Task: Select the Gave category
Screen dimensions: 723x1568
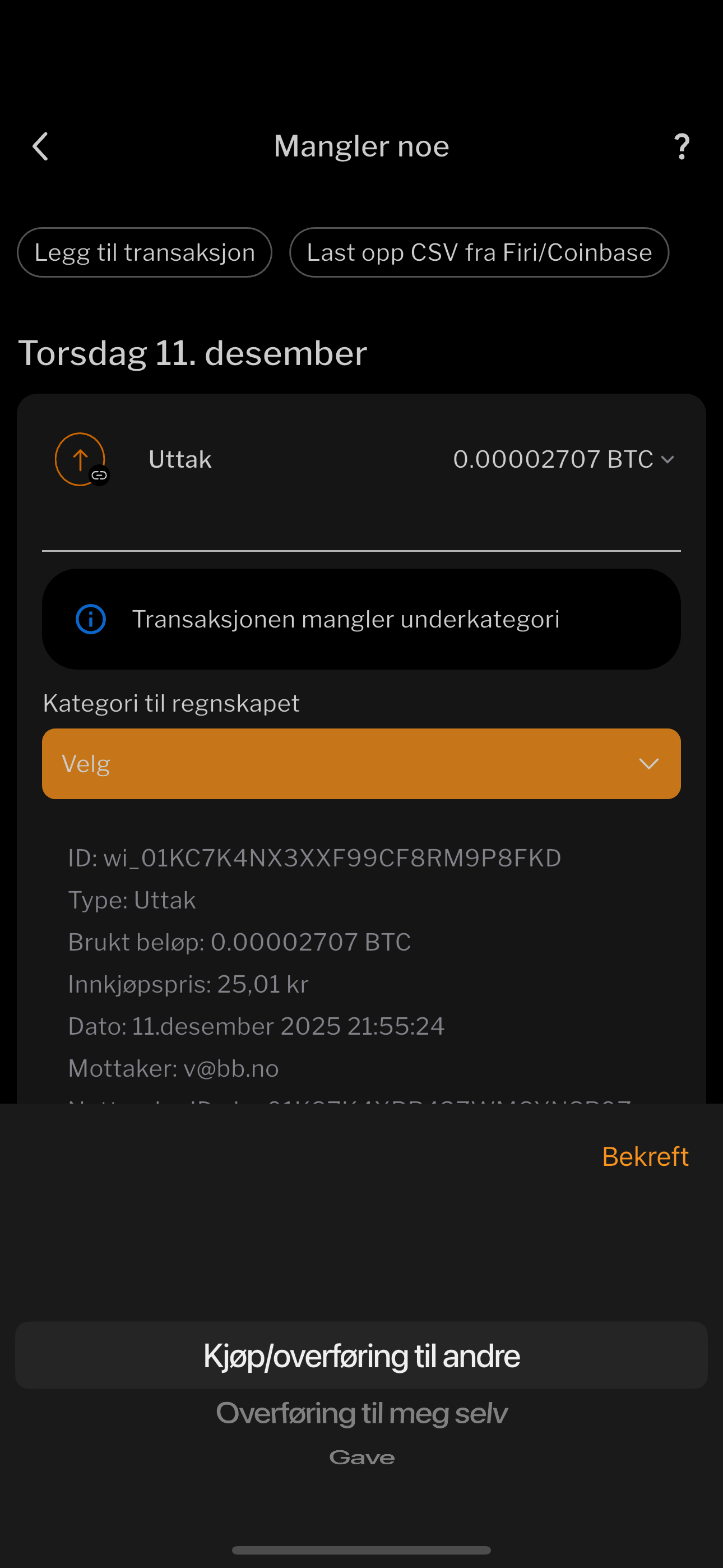Action: (361, 1458)
